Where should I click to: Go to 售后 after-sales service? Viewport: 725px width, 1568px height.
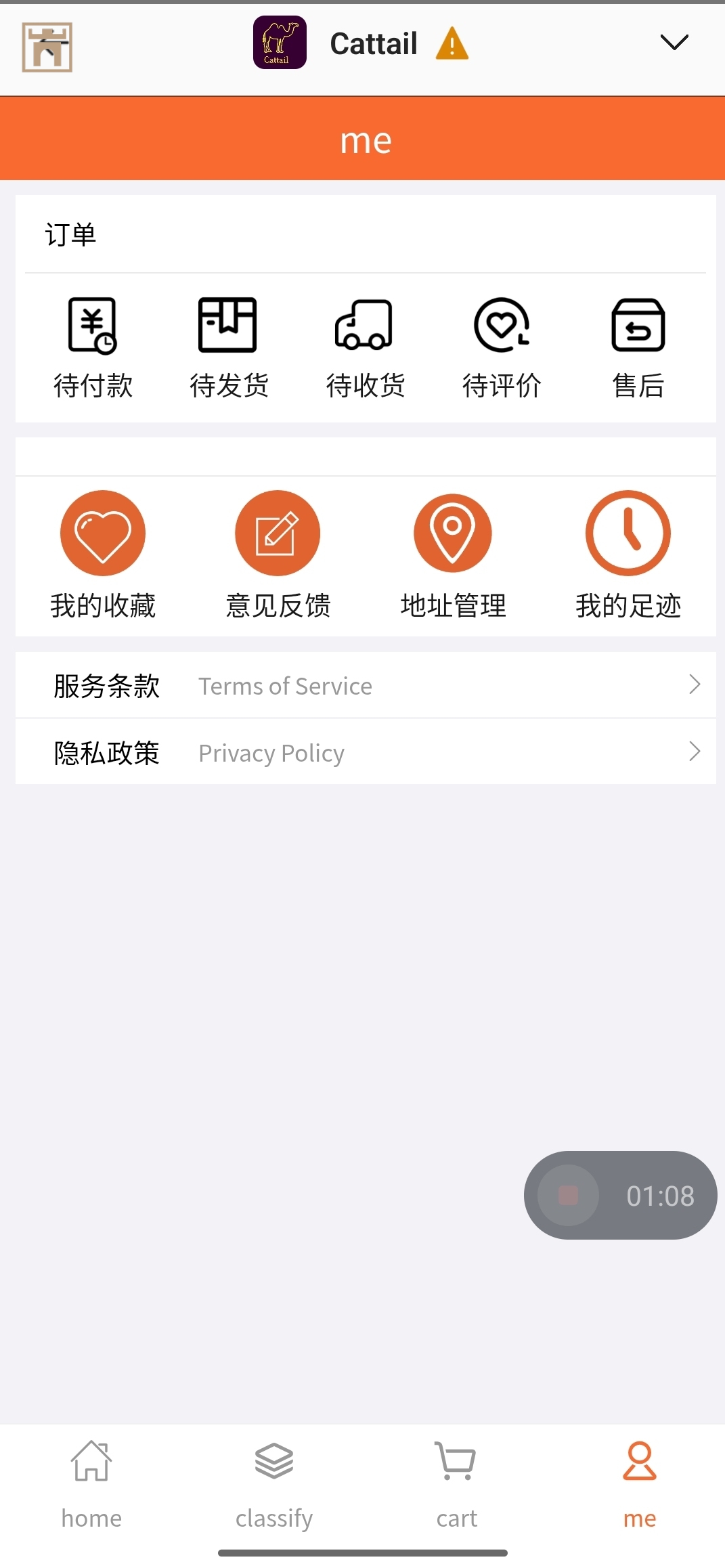638,347
